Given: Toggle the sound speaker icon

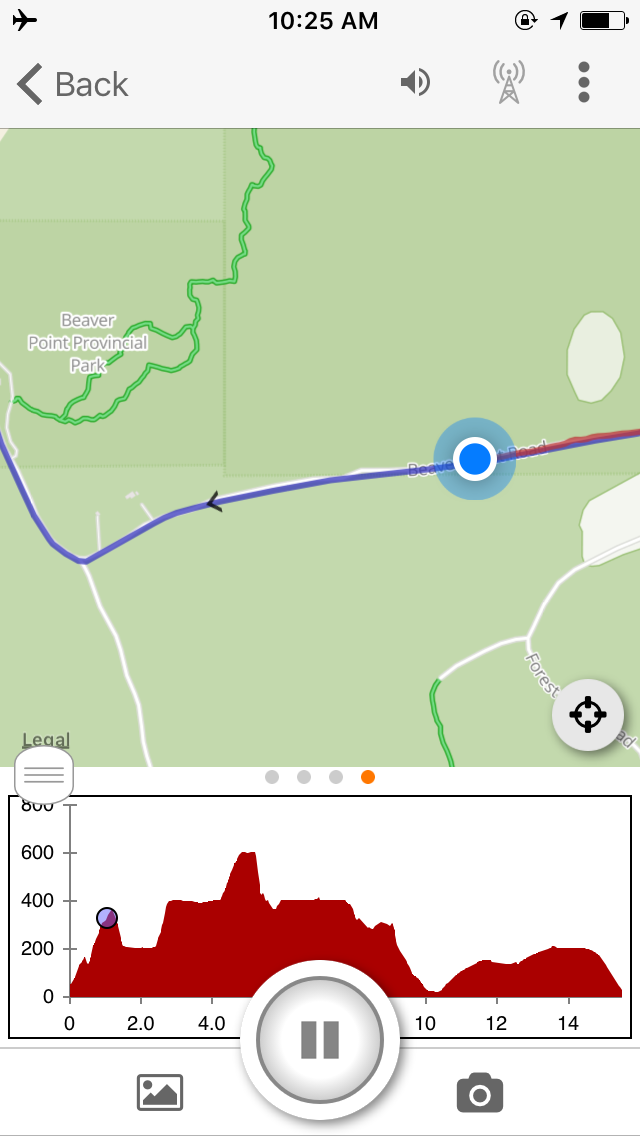Looking at the screenshot, I should [x=415, y=82].
